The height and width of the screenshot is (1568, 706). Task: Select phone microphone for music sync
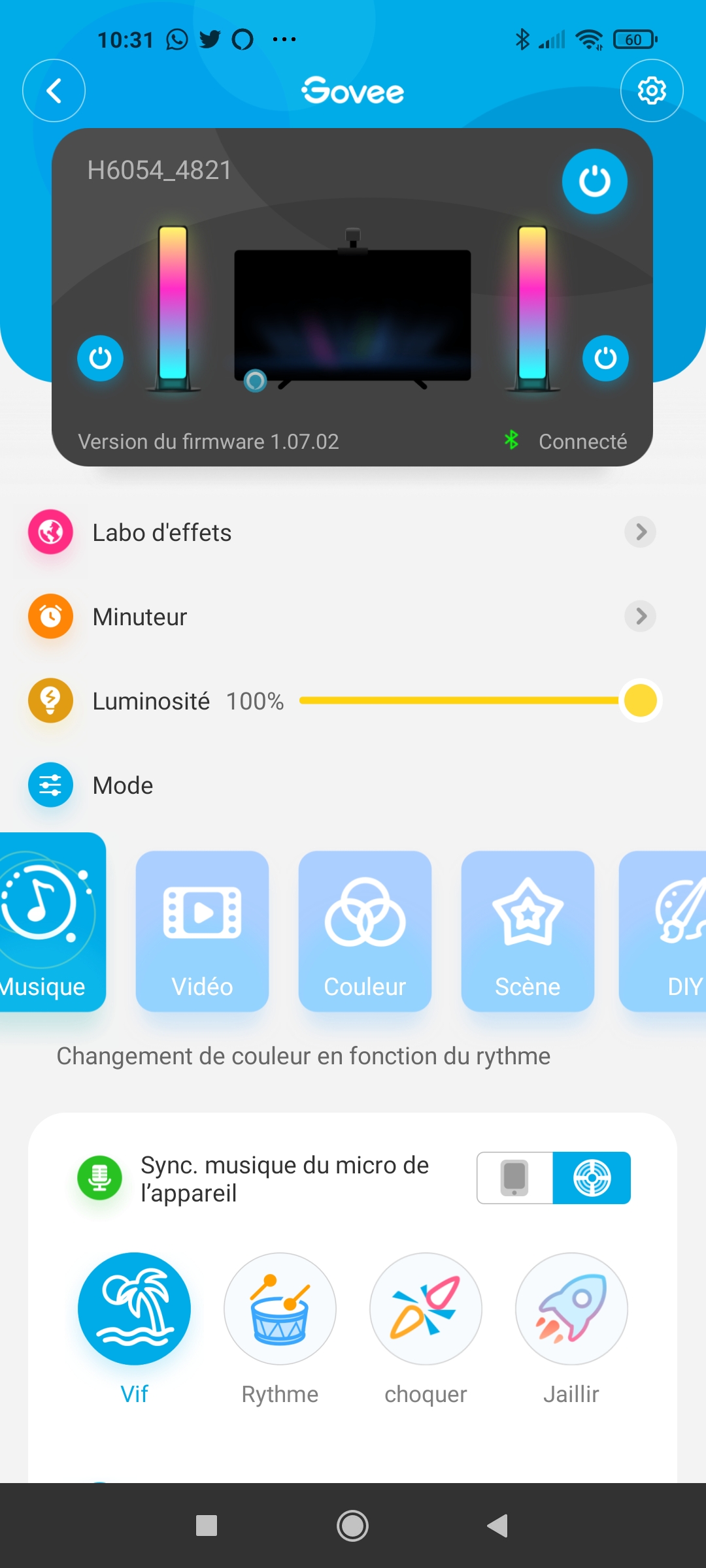pos(515,1178)
